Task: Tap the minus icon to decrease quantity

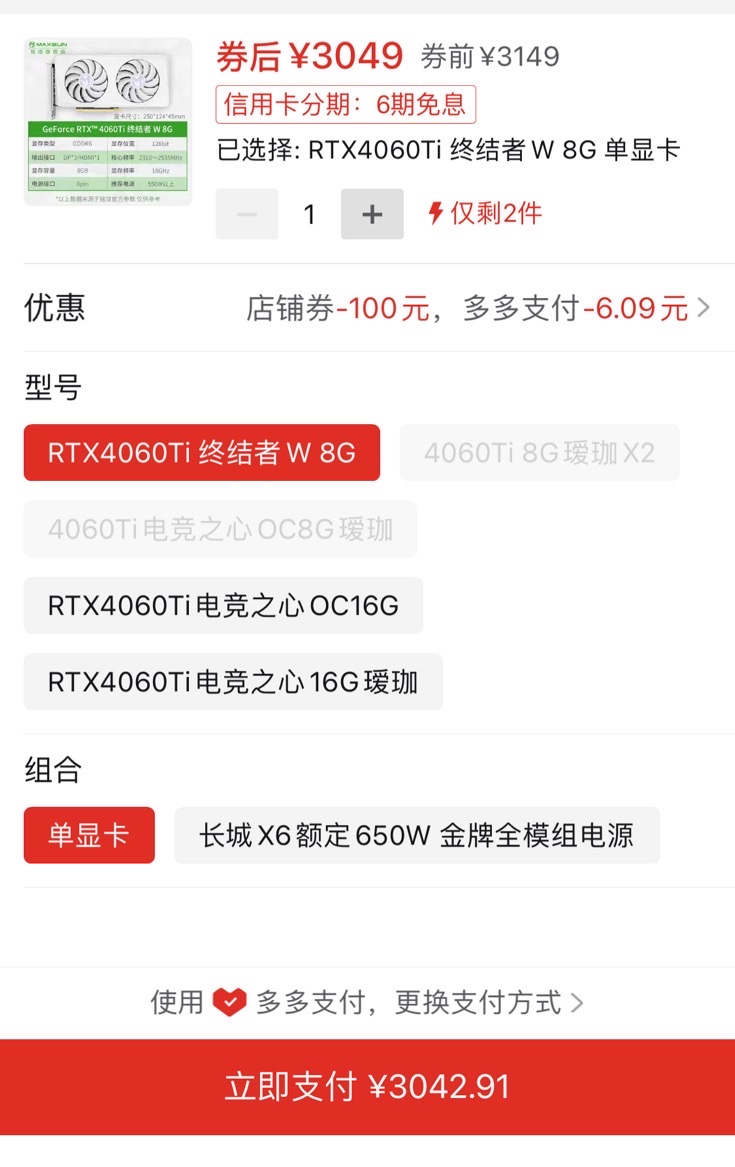Action: point(246,214)
